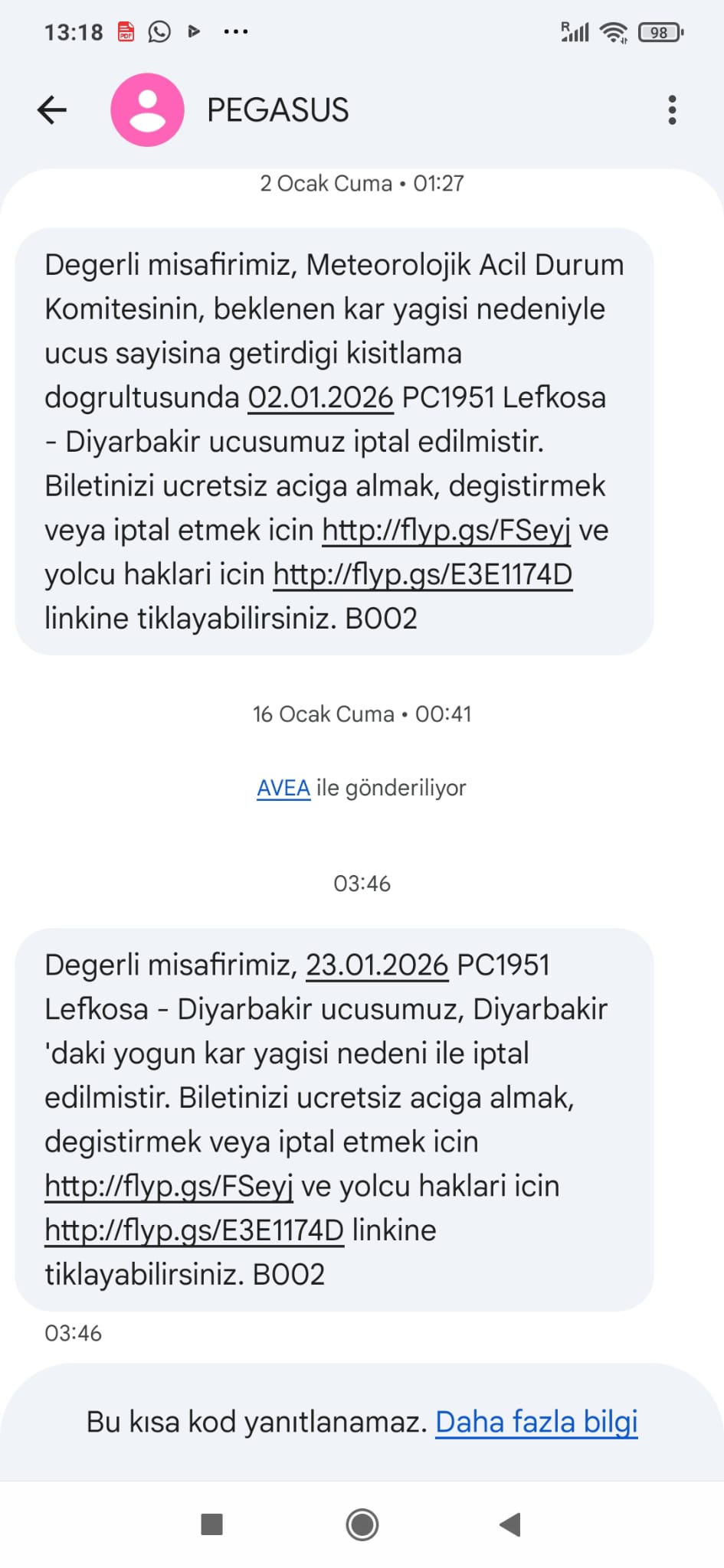Tap the Pegasus contact avatar

[x=147, y=109]
